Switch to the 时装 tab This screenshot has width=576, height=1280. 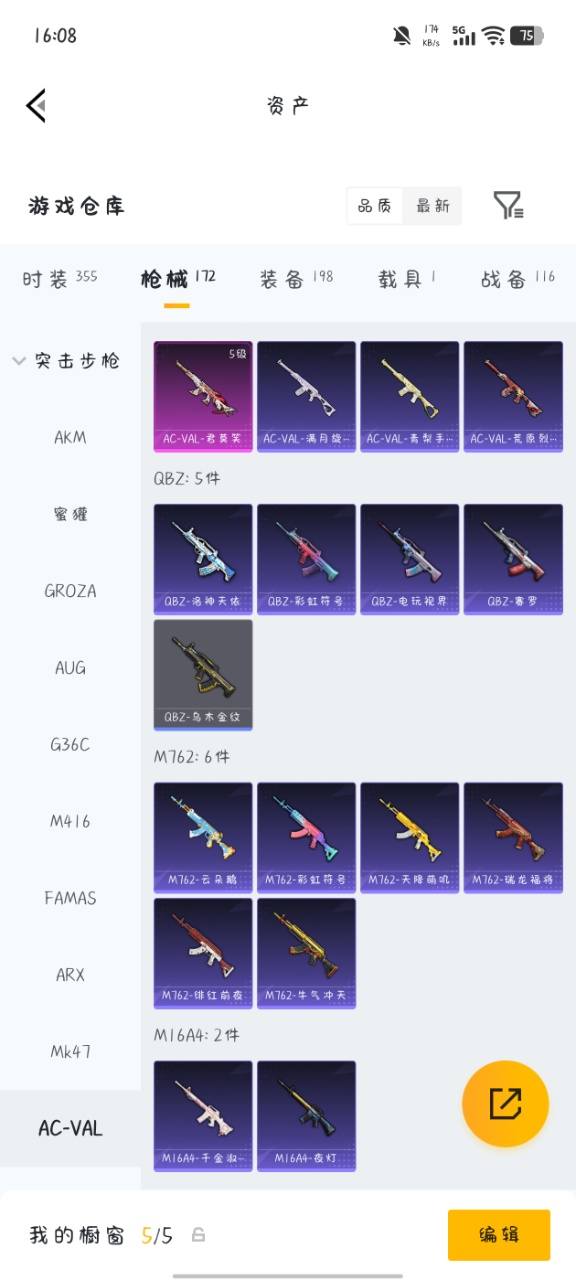pos(60,278)
